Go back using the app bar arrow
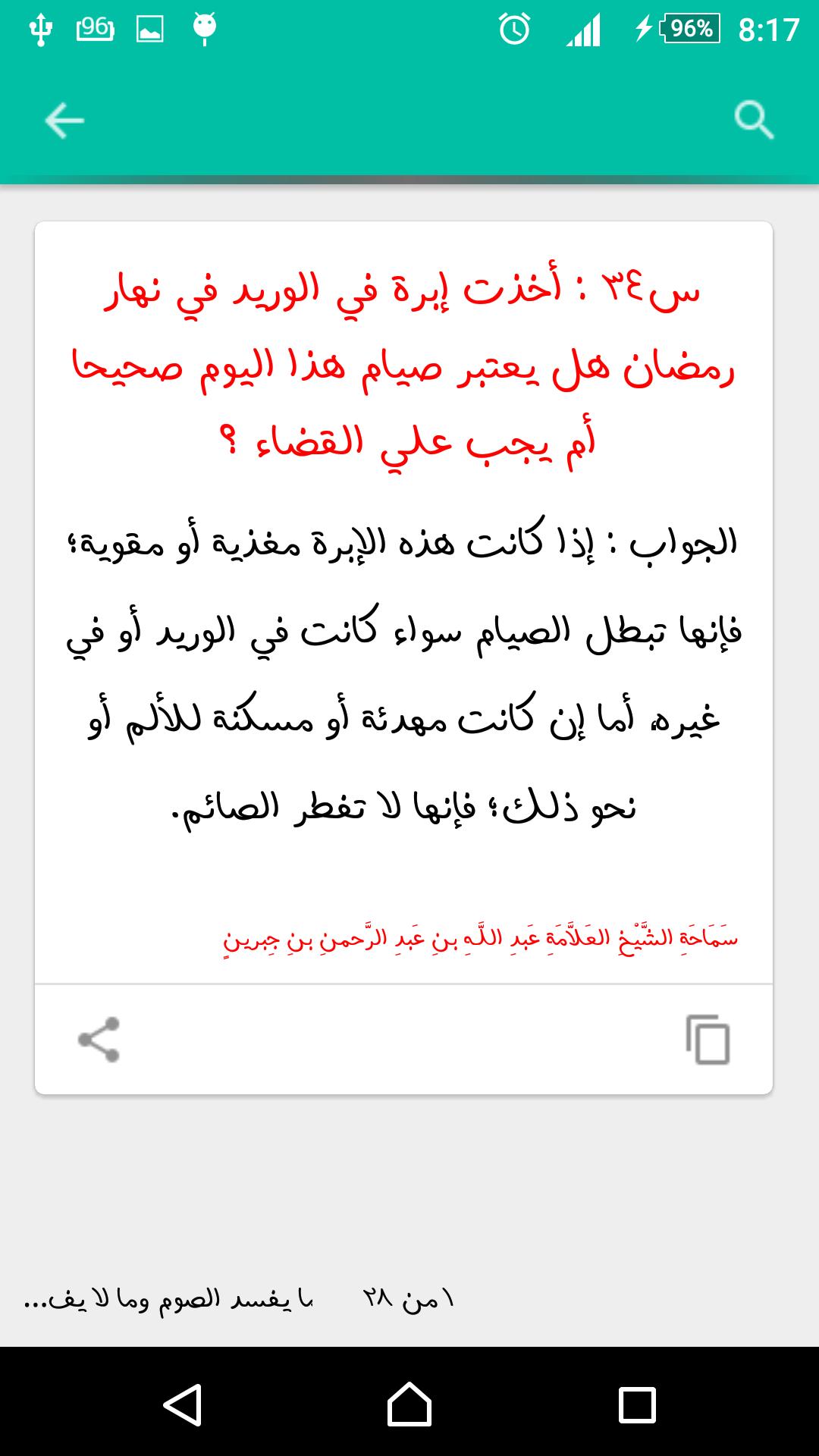 pyautogui.click(x=64, y=121)
